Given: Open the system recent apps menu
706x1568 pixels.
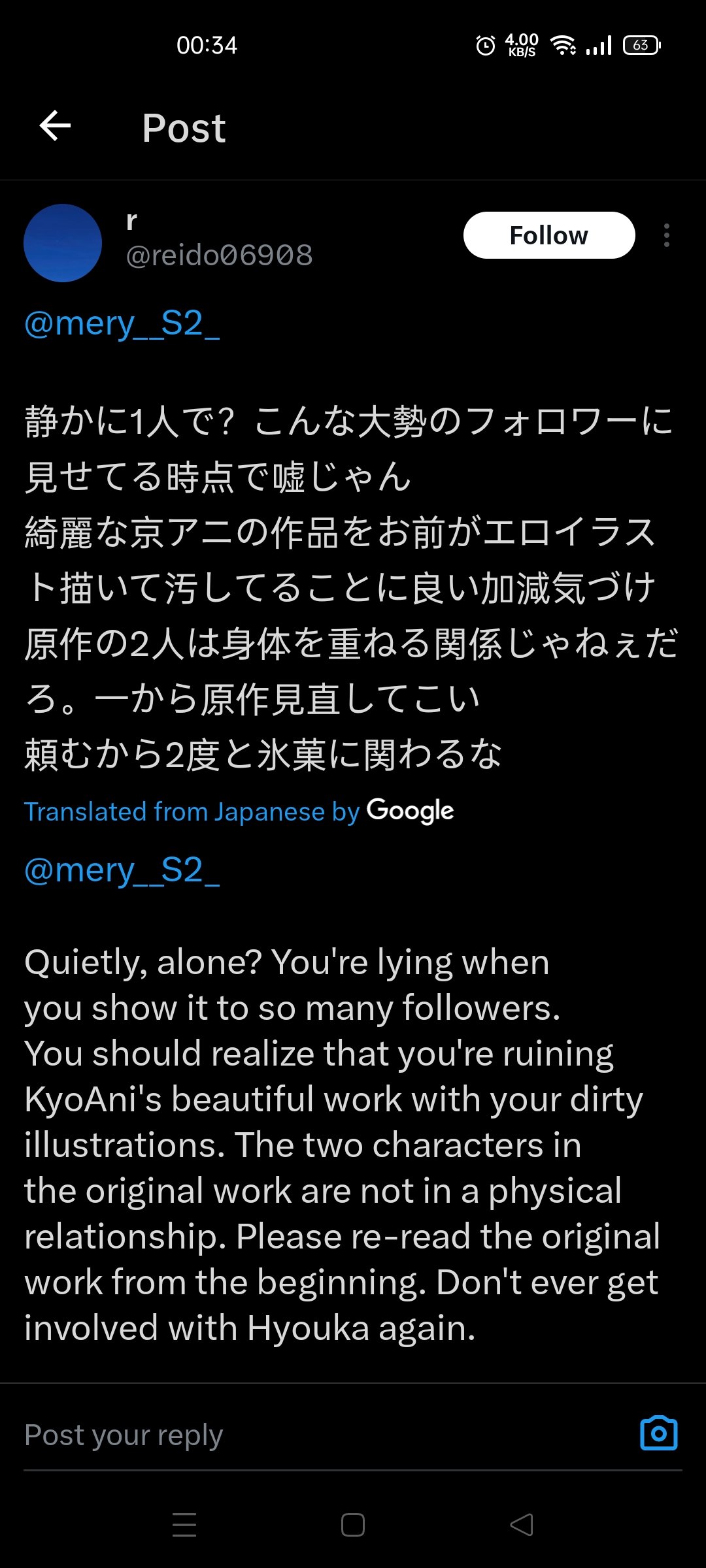Looking at the screenshot, I should [x=184, y=1526].
